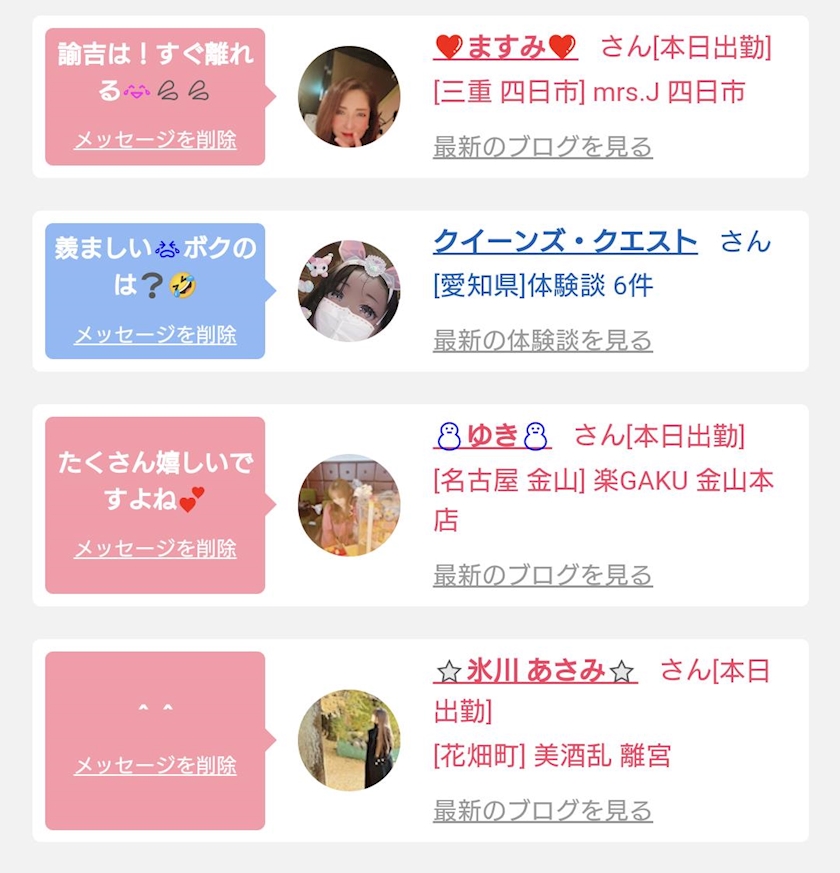Image resolution: width=840 pixels, height=873 pixels.
Task: Open ますみ's profile name link
Action: [505, 47]
